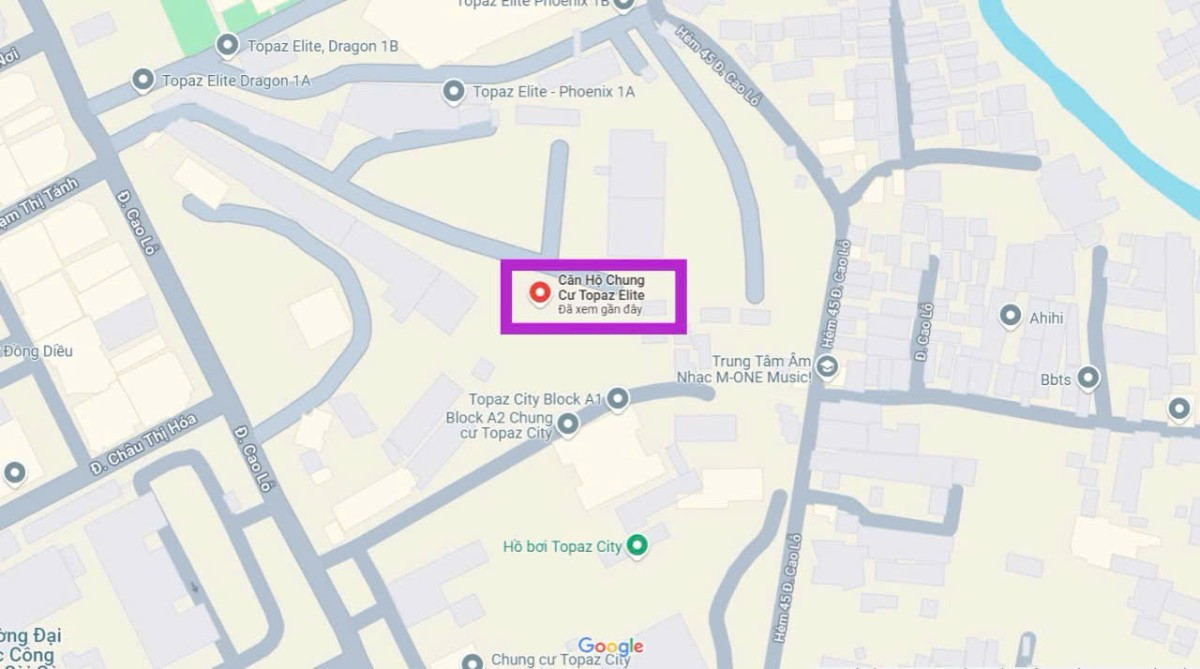Image resolution: width=1200 pixels, height=669 pixels.
Task: Open the Topaz Elite - Phoenix 1A place
Action: pyautogui.click(x=455, y=92)
